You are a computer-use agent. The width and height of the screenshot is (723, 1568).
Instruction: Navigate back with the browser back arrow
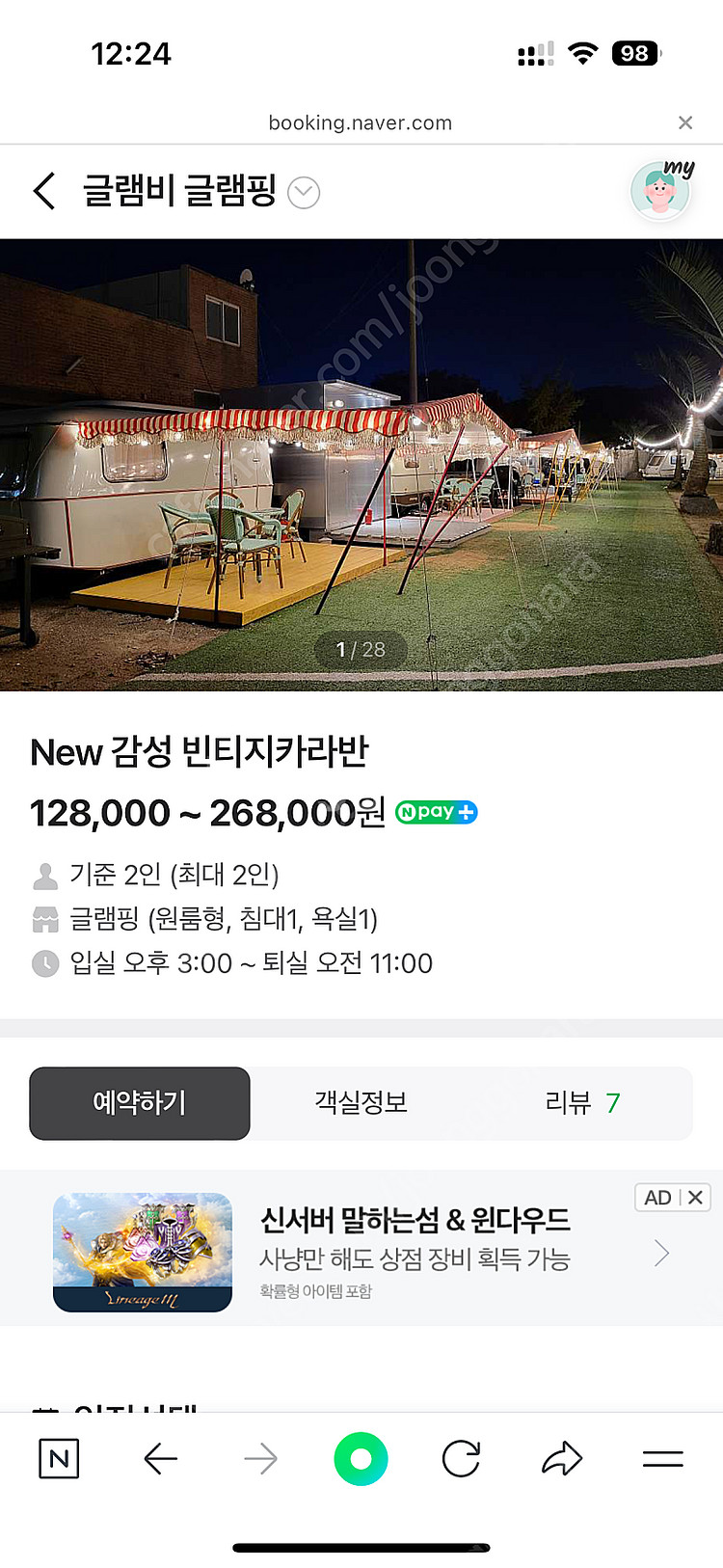point(161,1459)
